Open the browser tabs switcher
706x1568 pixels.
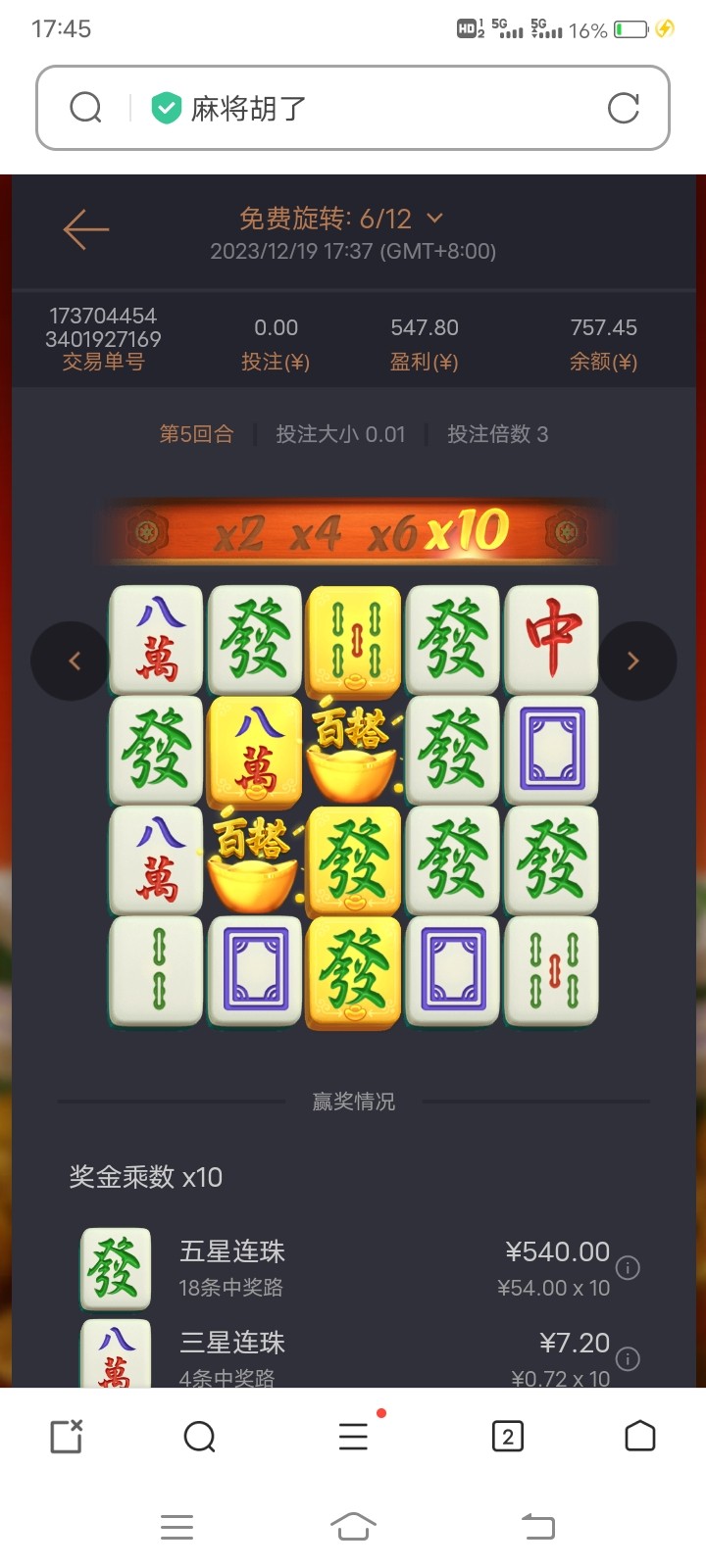pyautogui.click(x=507, y=1437)
